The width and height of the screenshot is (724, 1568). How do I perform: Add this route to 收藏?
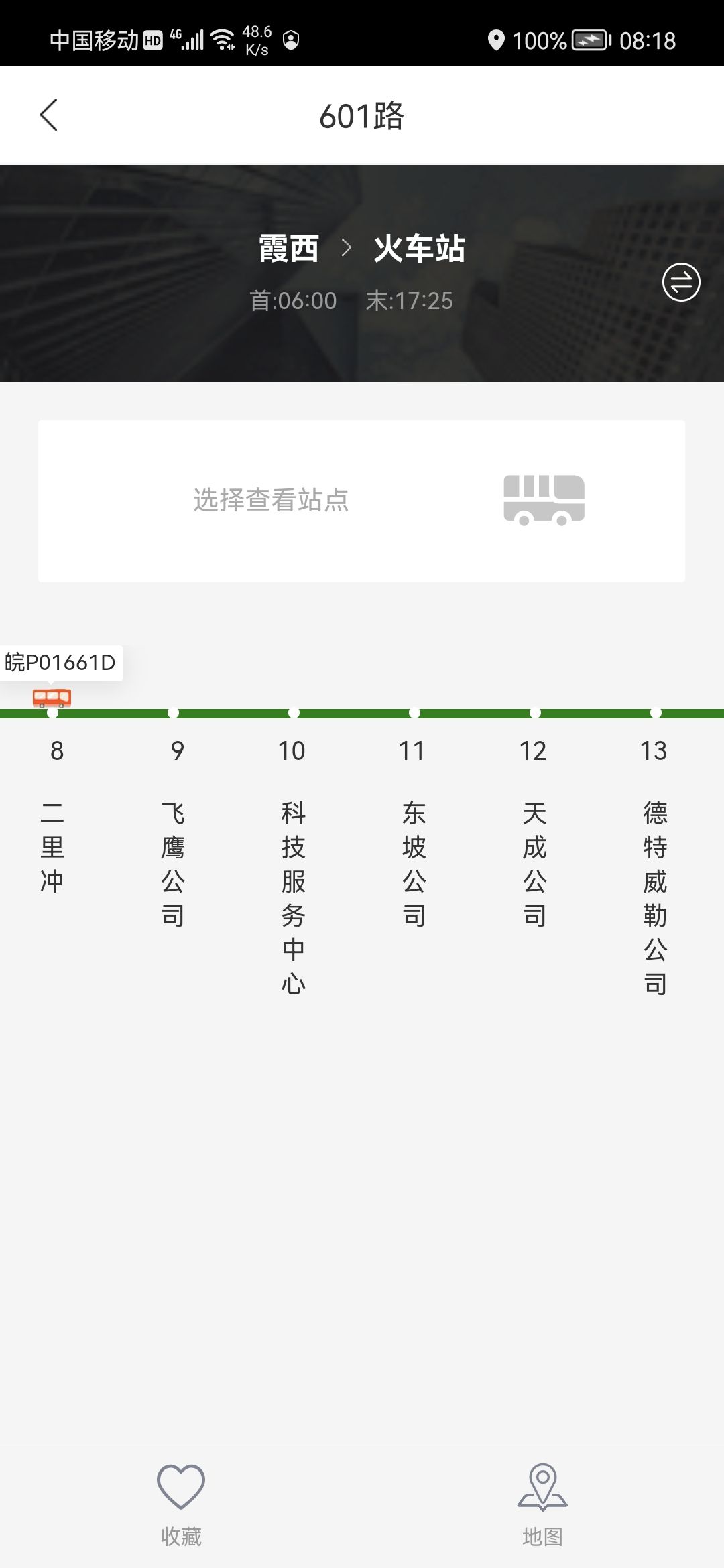181,1505
